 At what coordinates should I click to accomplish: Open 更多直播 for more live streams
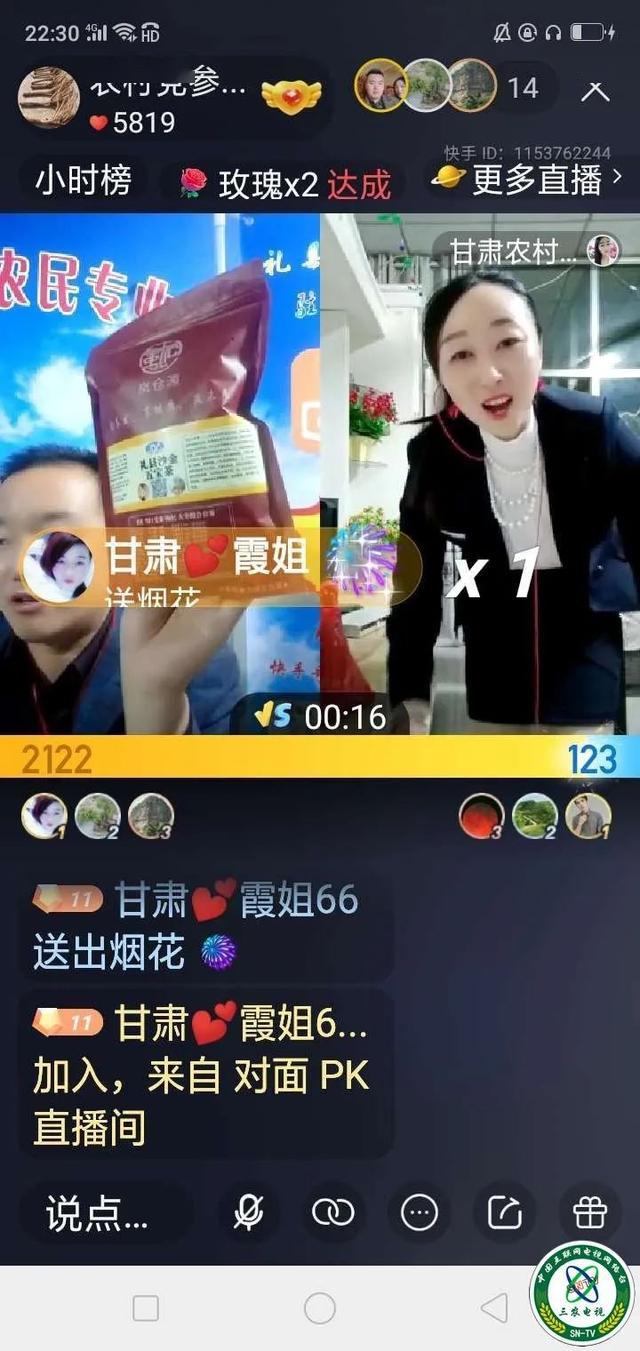pos(527,180)
